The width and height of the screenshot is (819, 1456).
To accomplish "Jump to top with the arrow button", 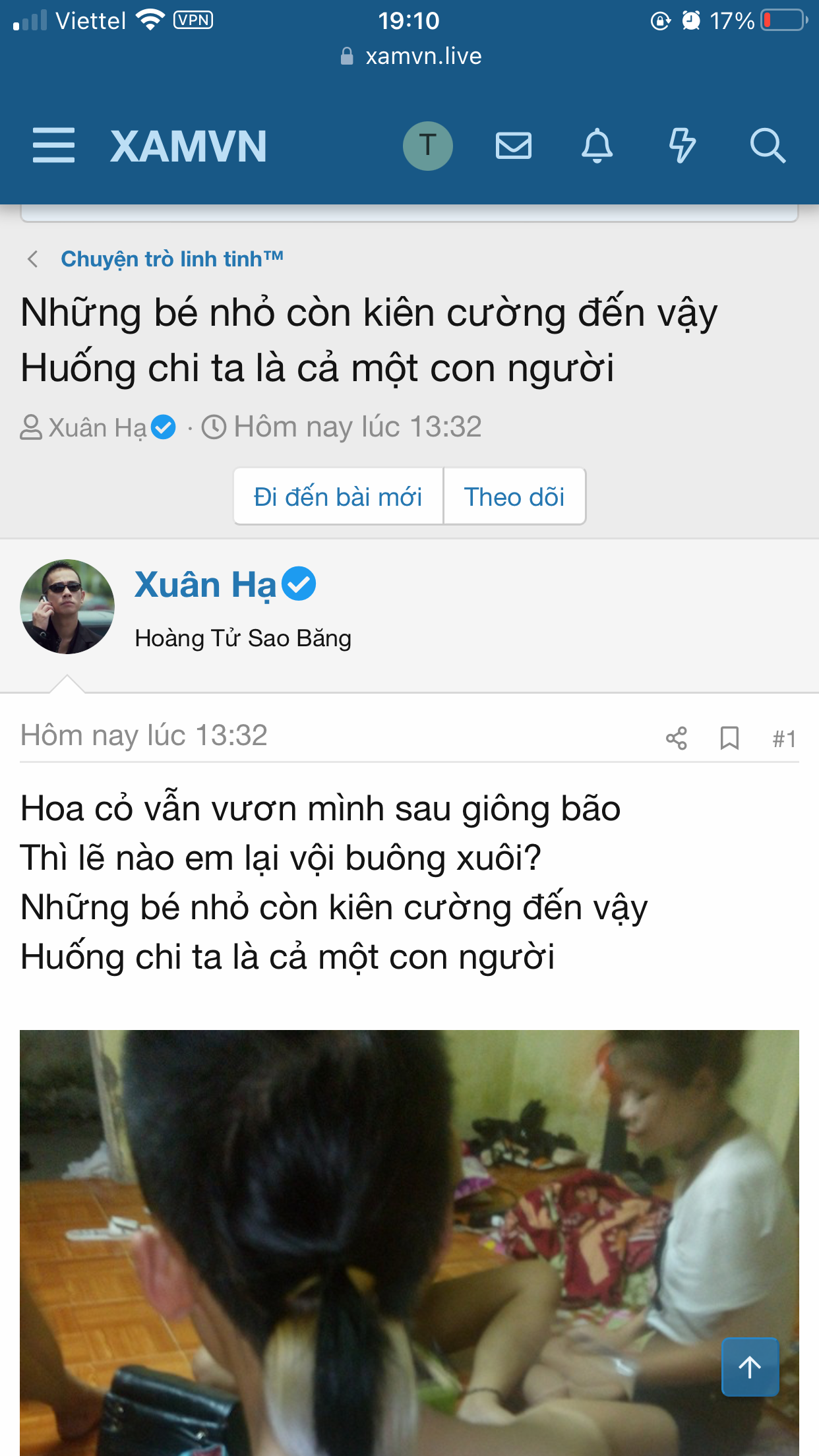I will pyautogui.click(x=750, y=1366).
